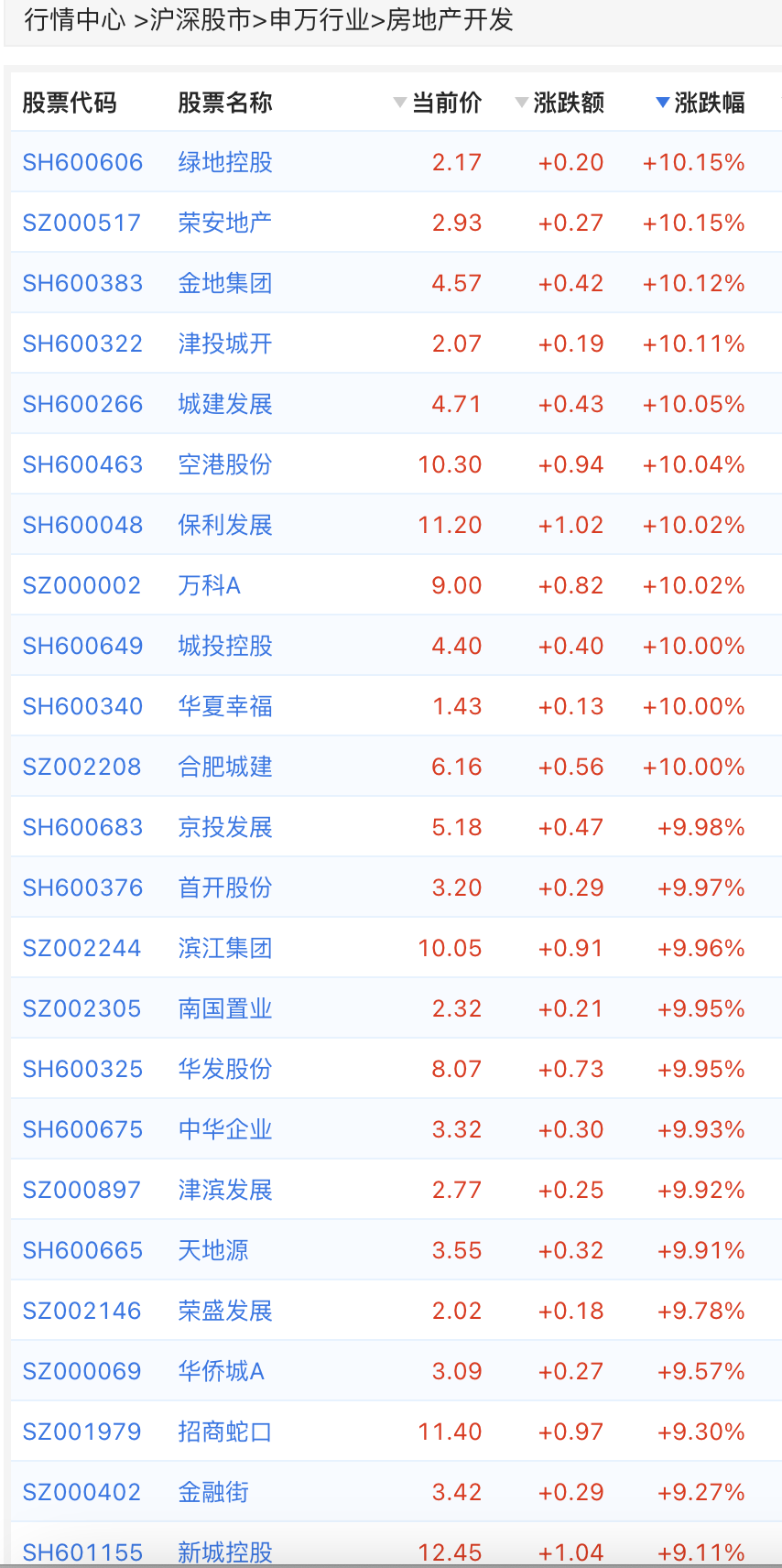Click SZ000002 stock code
The width and height of the screenshot is (782, 1568).
coord(81,584)
